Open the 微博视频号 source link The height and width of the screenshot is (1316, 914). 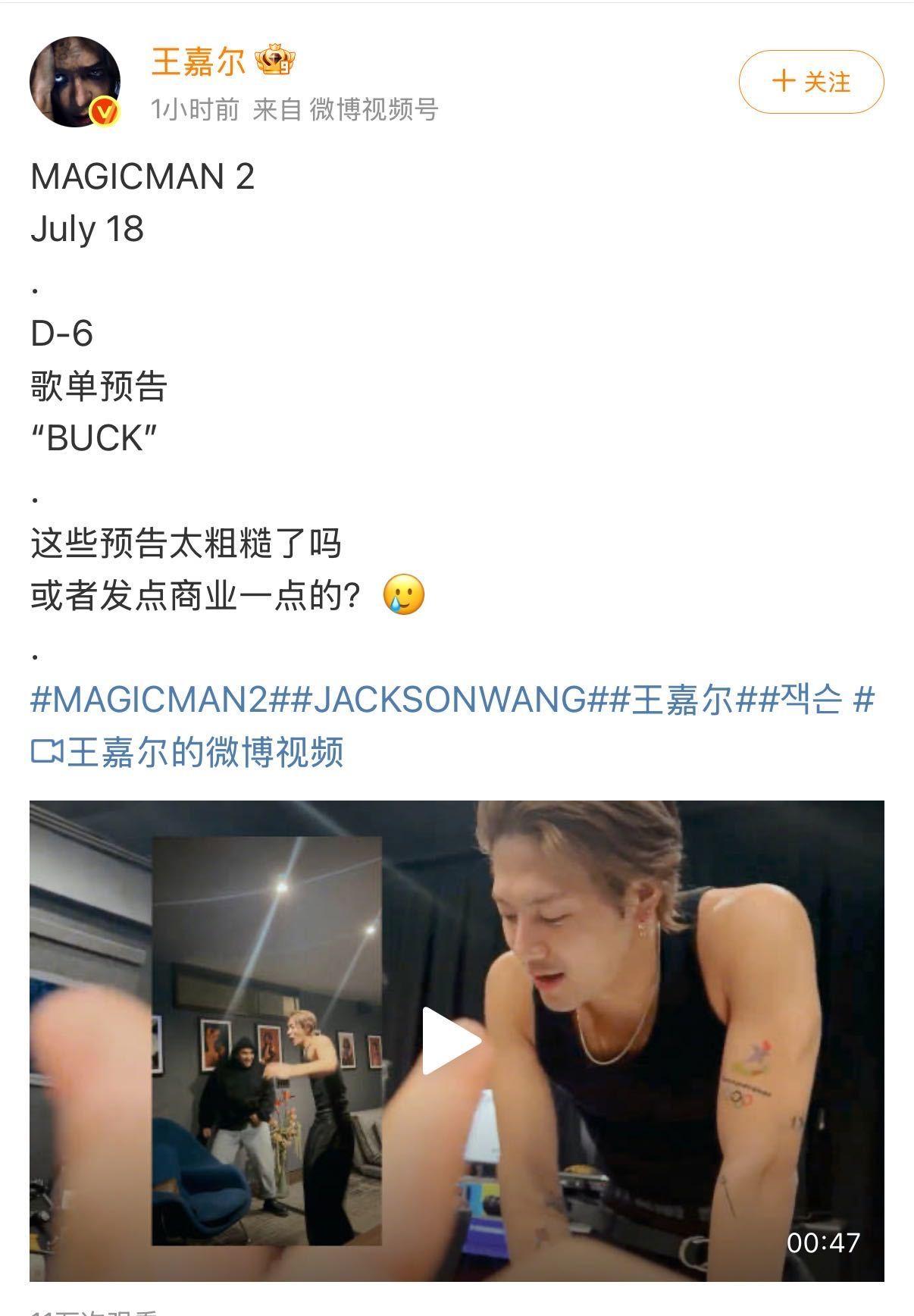tap(374, 110)
